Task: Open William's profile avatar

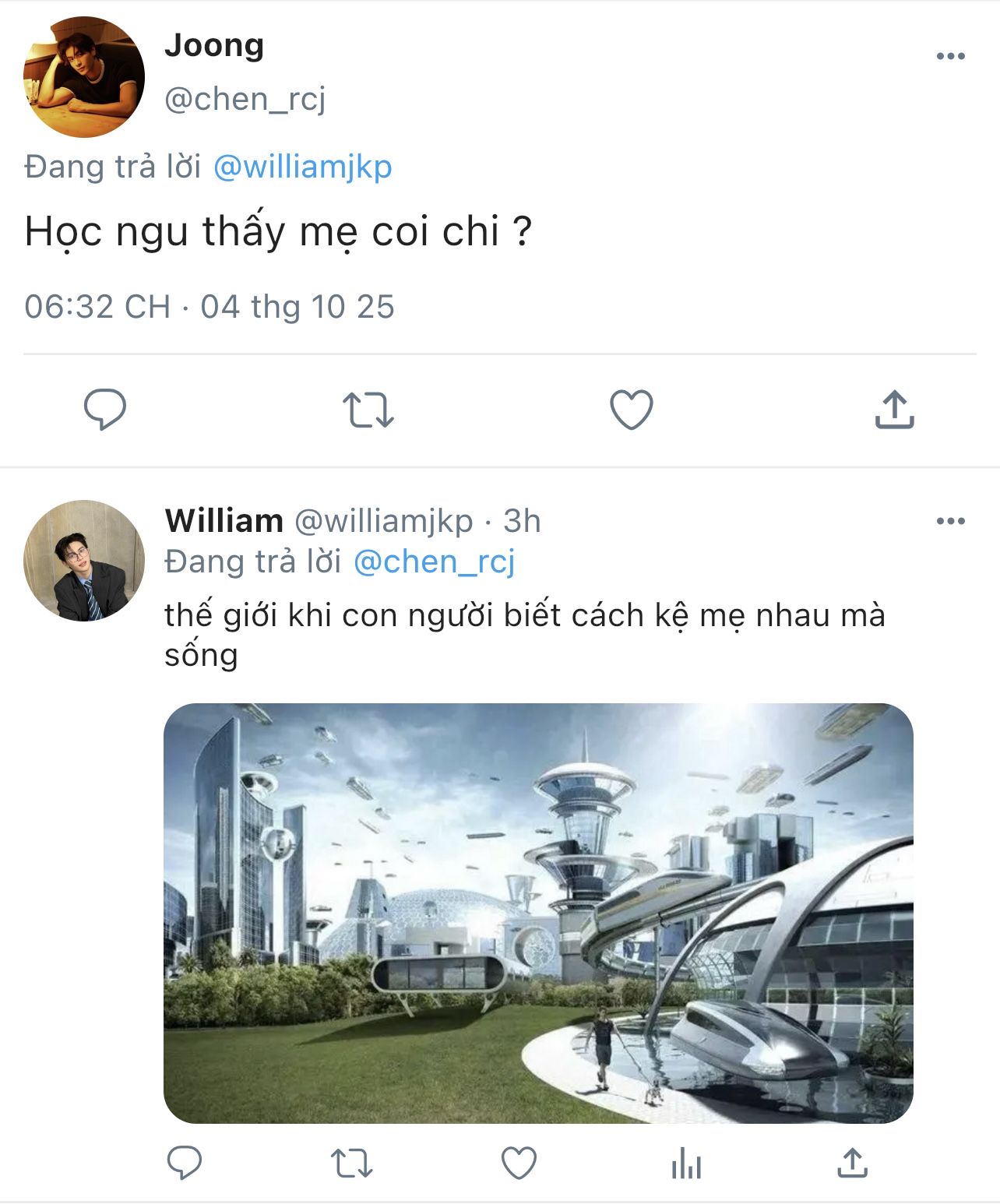Action: point(84,560)
